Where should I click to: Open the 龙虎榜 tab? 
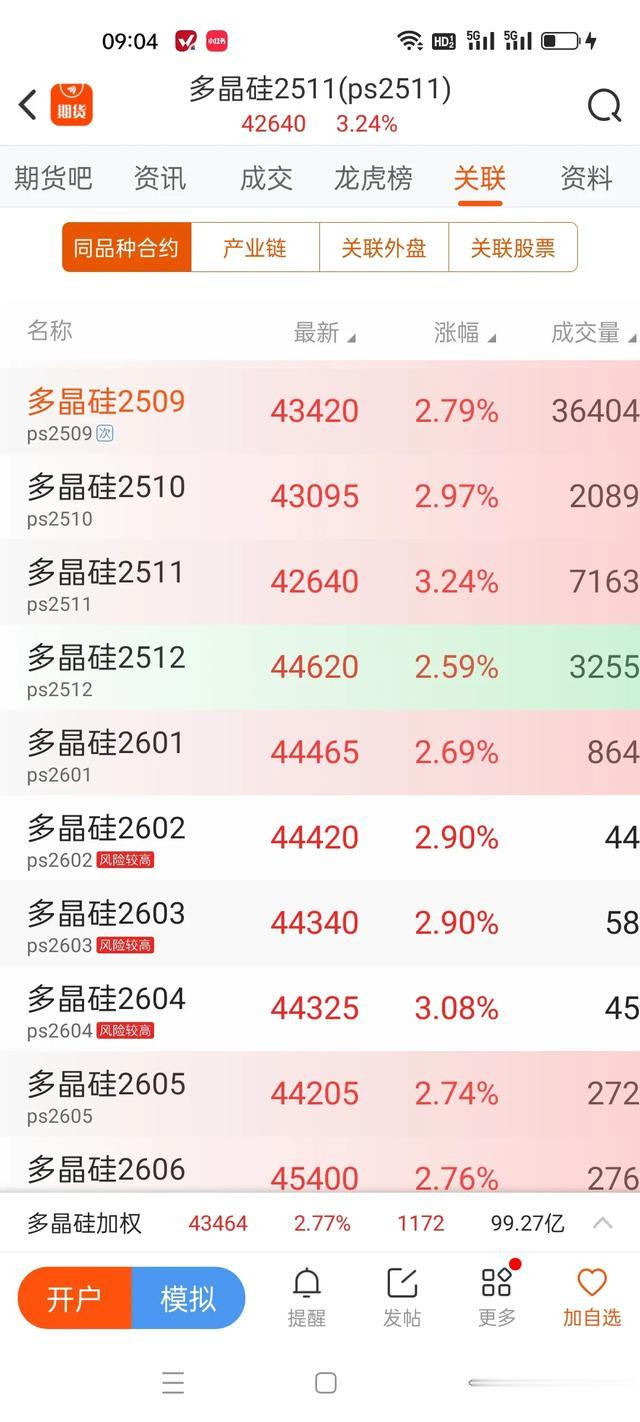pos(373,178)
